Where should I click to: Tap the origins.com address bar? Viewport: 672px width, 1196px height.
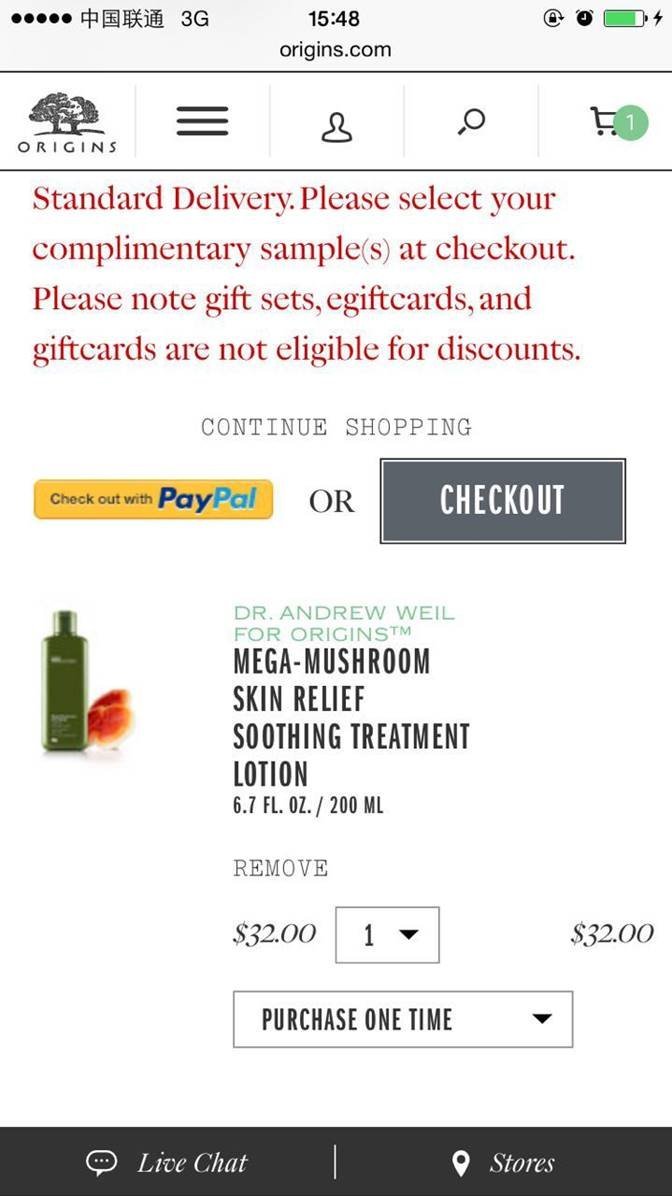335,49
